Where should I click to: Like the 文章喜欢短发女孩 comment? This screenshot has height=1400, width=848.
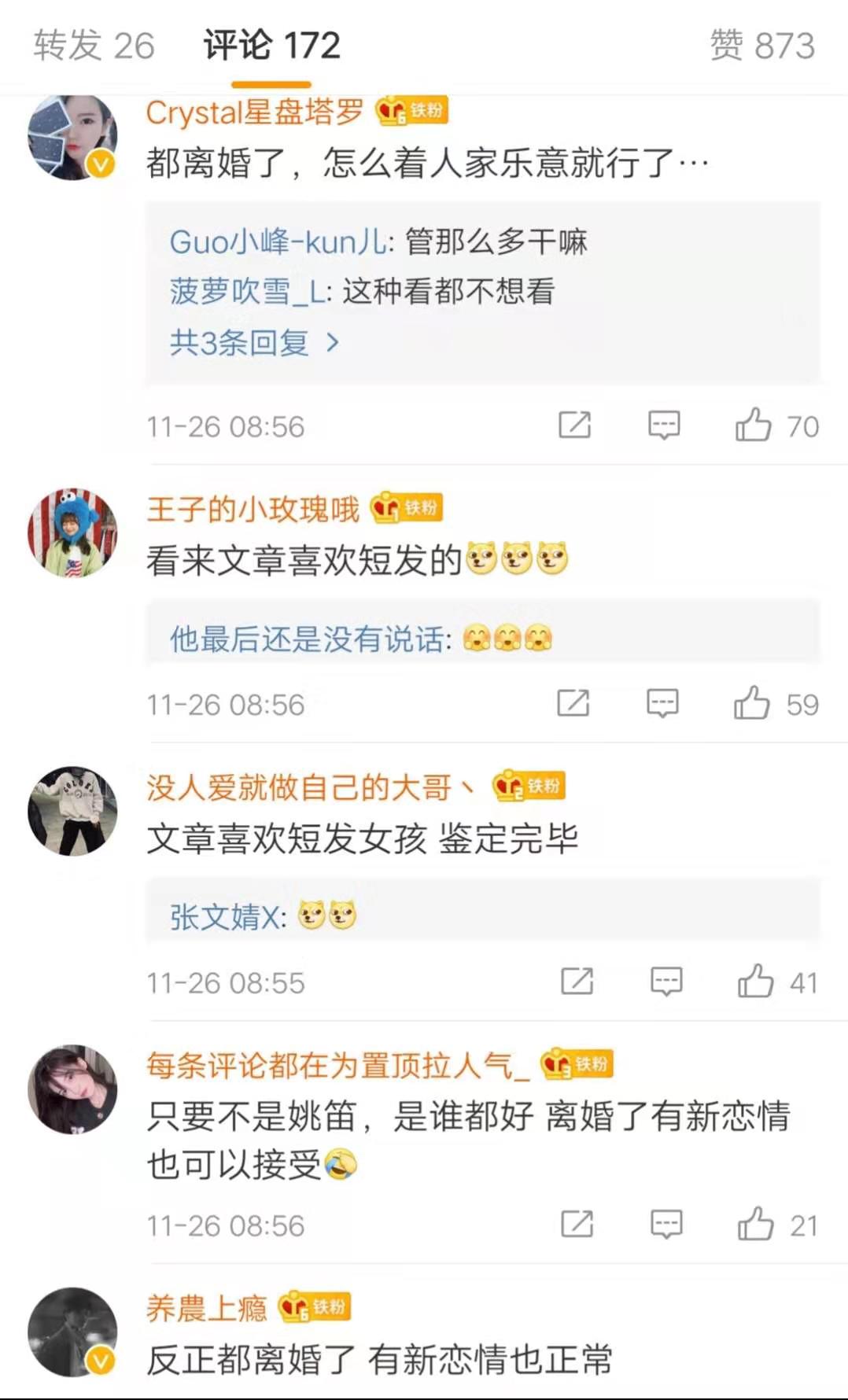pos(755,982)
